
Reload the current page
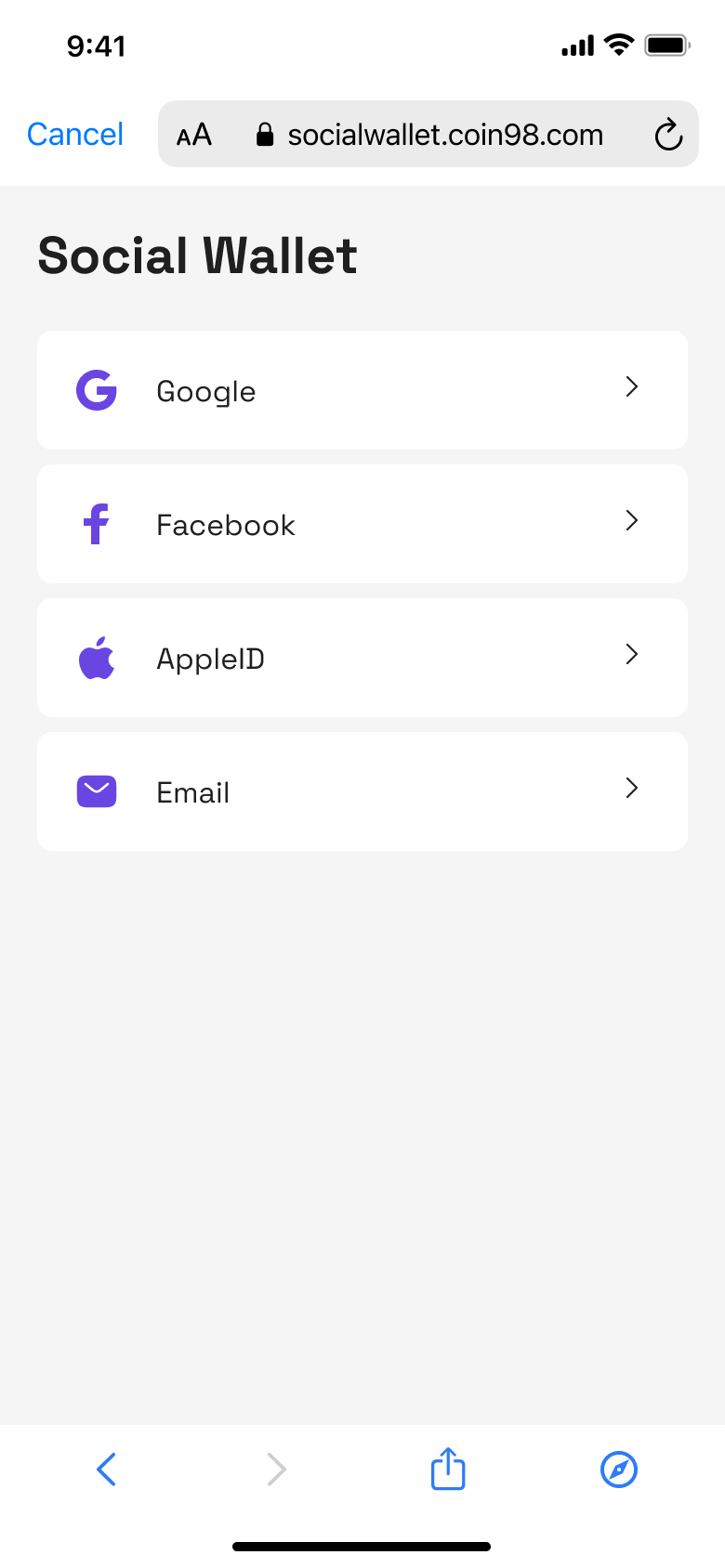[x=668, y=135]
